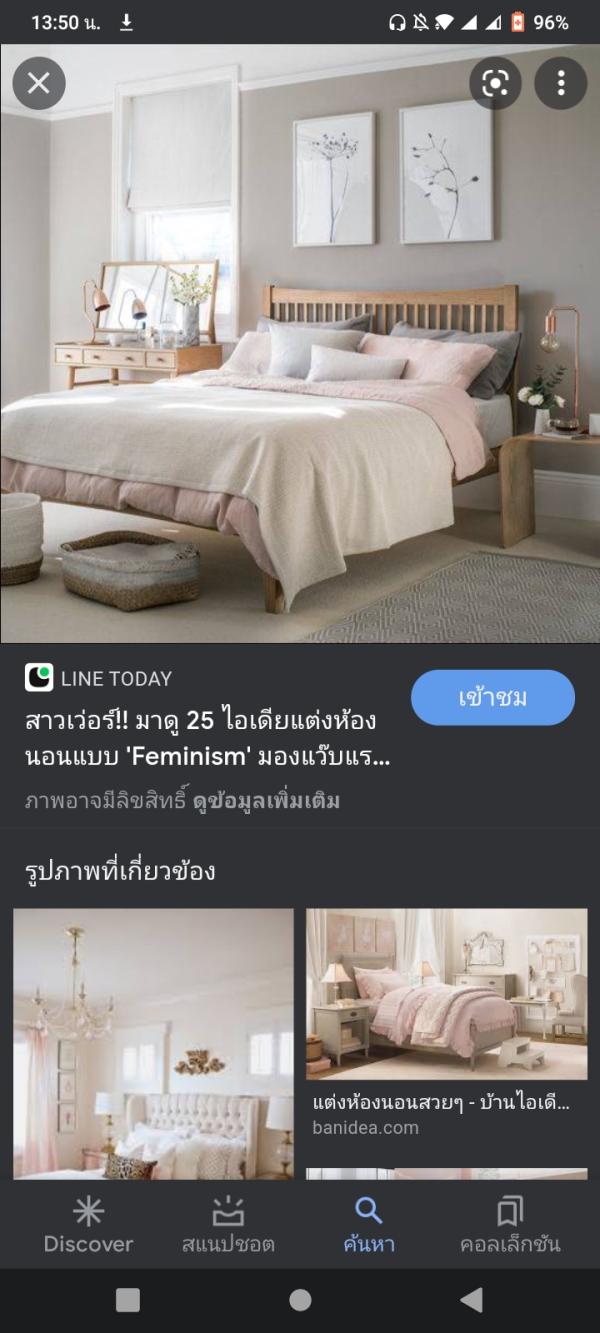The height and width of the screenshot is (1333, 600).
Task: Go back with the system back button
Action: coord(471,1299)
